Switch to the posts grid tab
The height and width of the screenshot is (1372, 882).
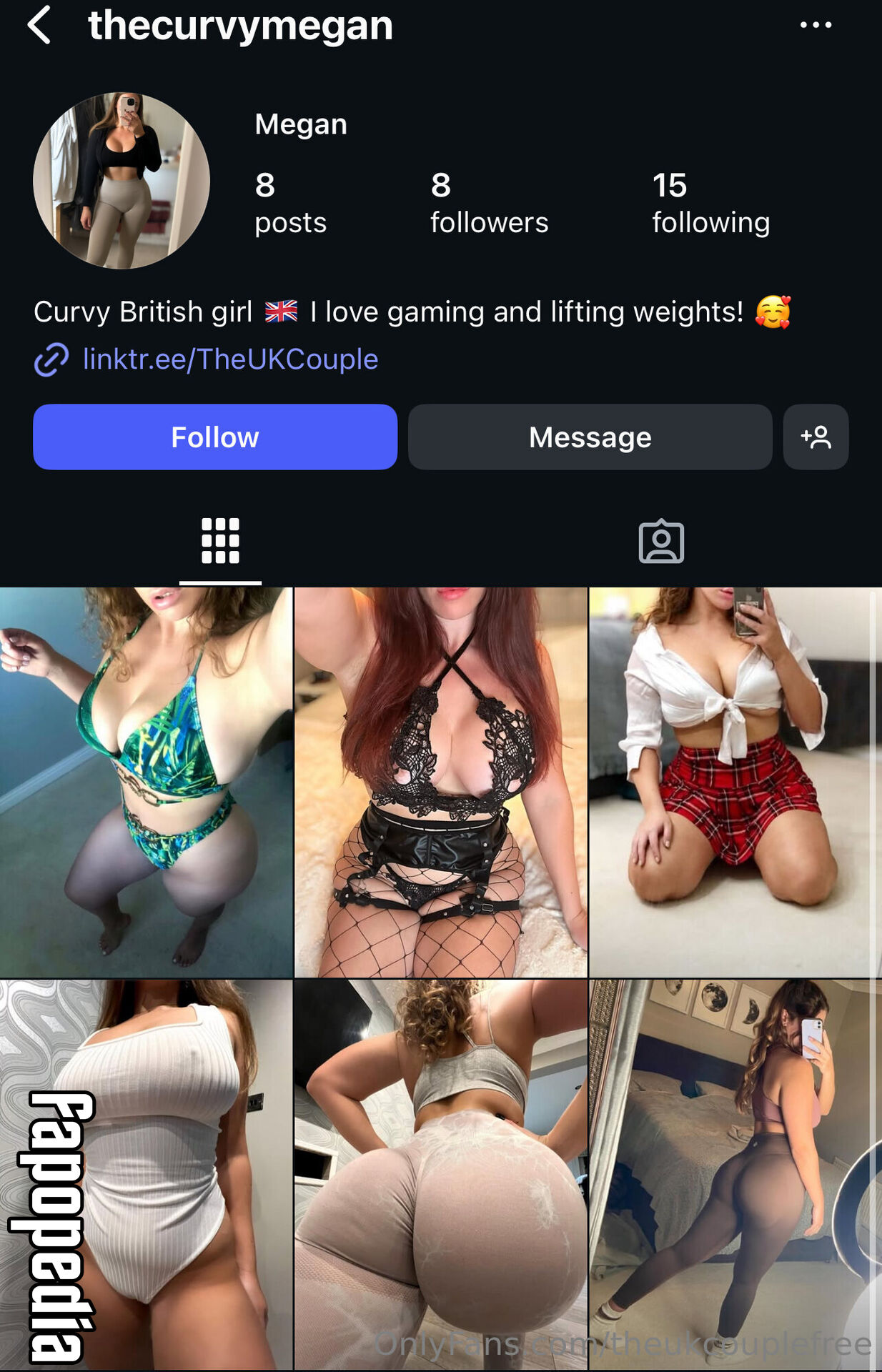tap(220, 541)
